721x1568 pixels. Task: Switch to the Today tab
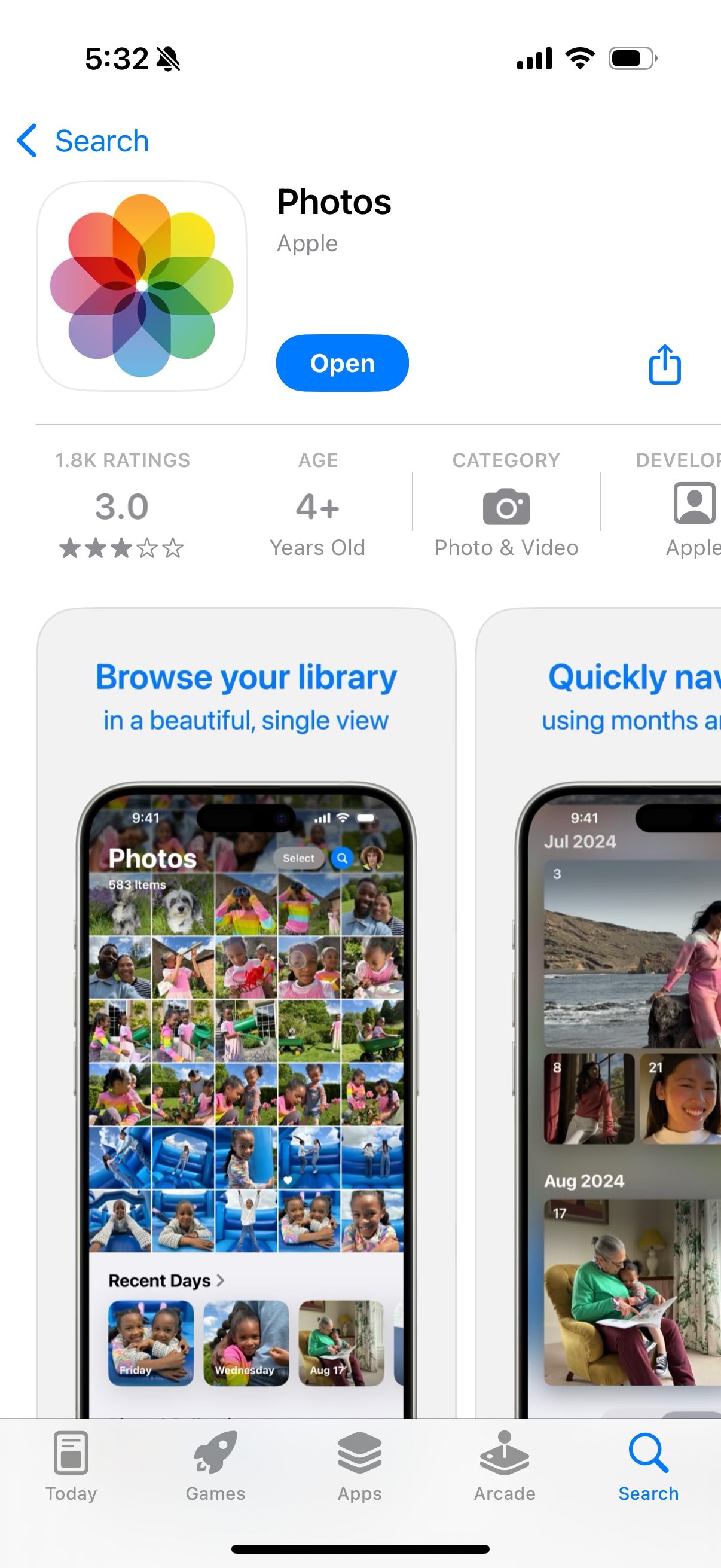click(71, 1467)
